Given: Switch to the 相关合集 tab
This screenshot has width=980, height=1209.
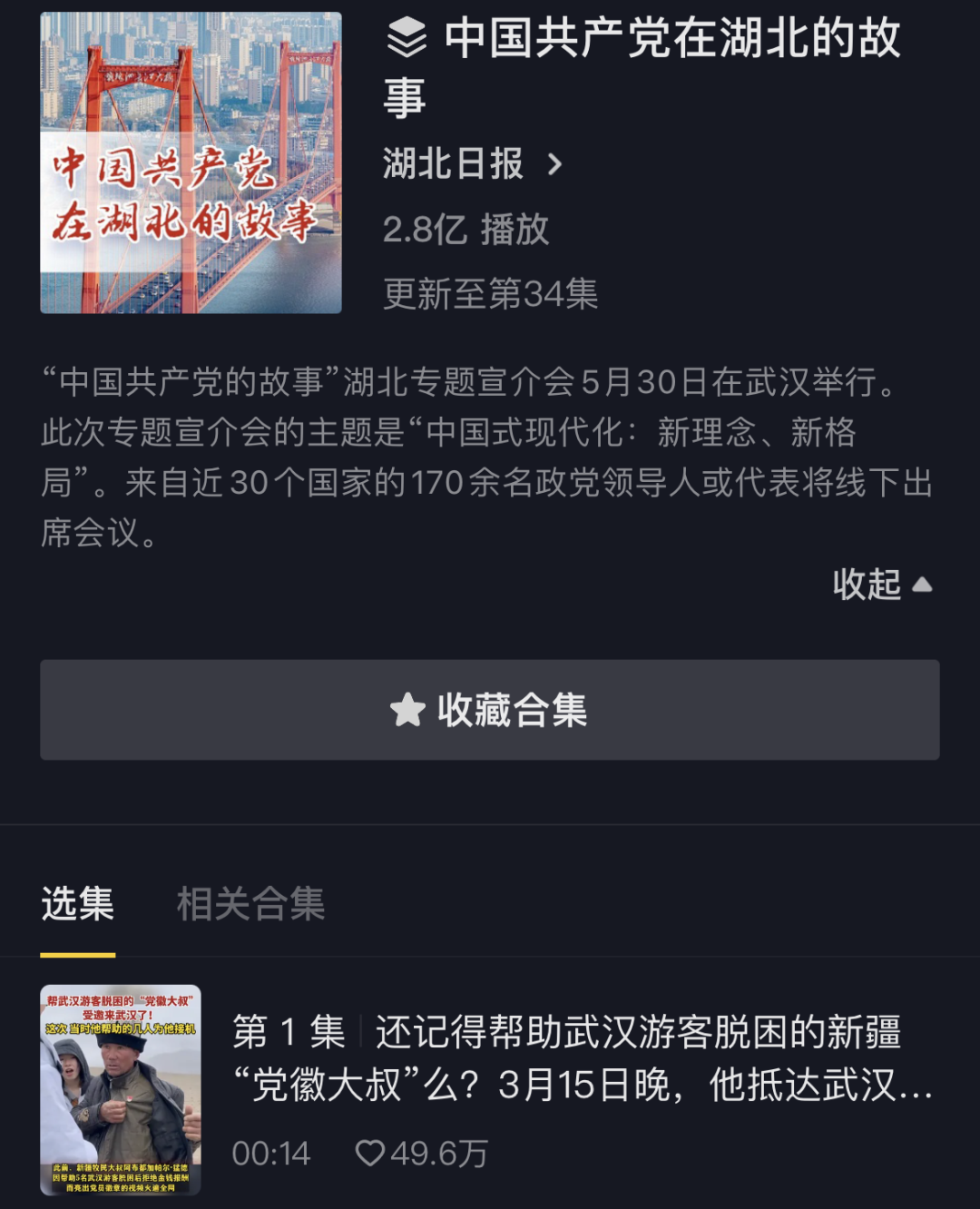Looking at the screenshot, I should [250, 904].
